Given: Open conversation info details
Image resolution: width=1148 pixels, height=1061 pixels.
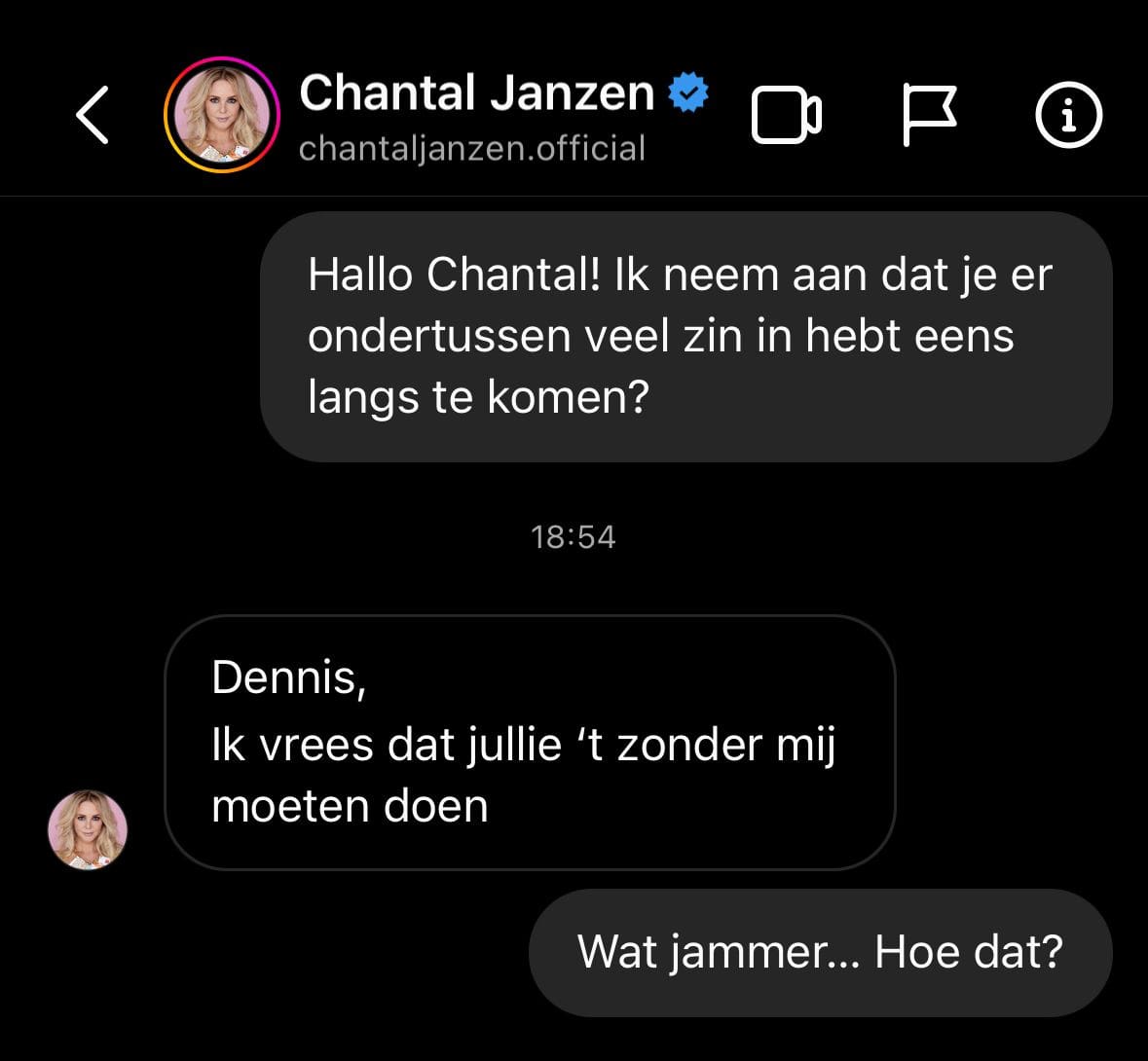Looking at the screenshot, I should click(1068, 115).
